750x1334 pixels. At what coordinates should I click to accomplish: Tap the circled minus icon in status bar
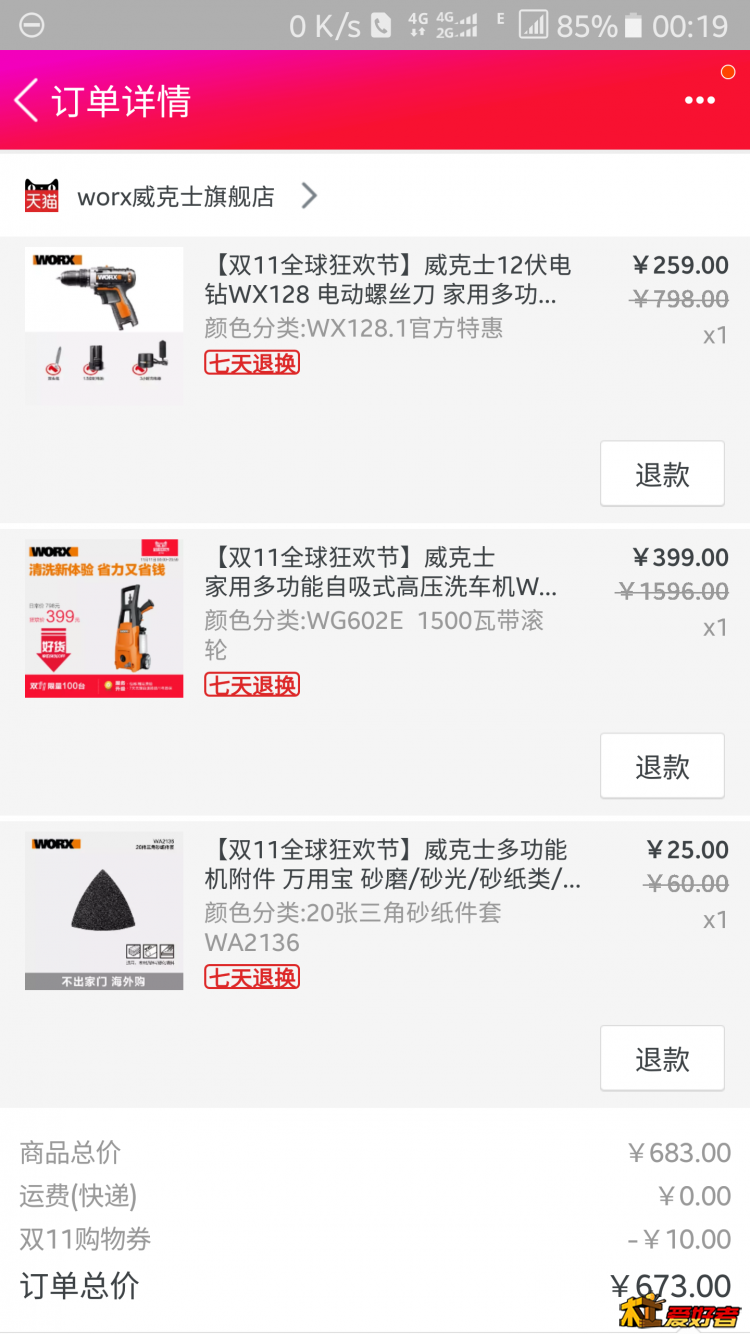[30, 25]
